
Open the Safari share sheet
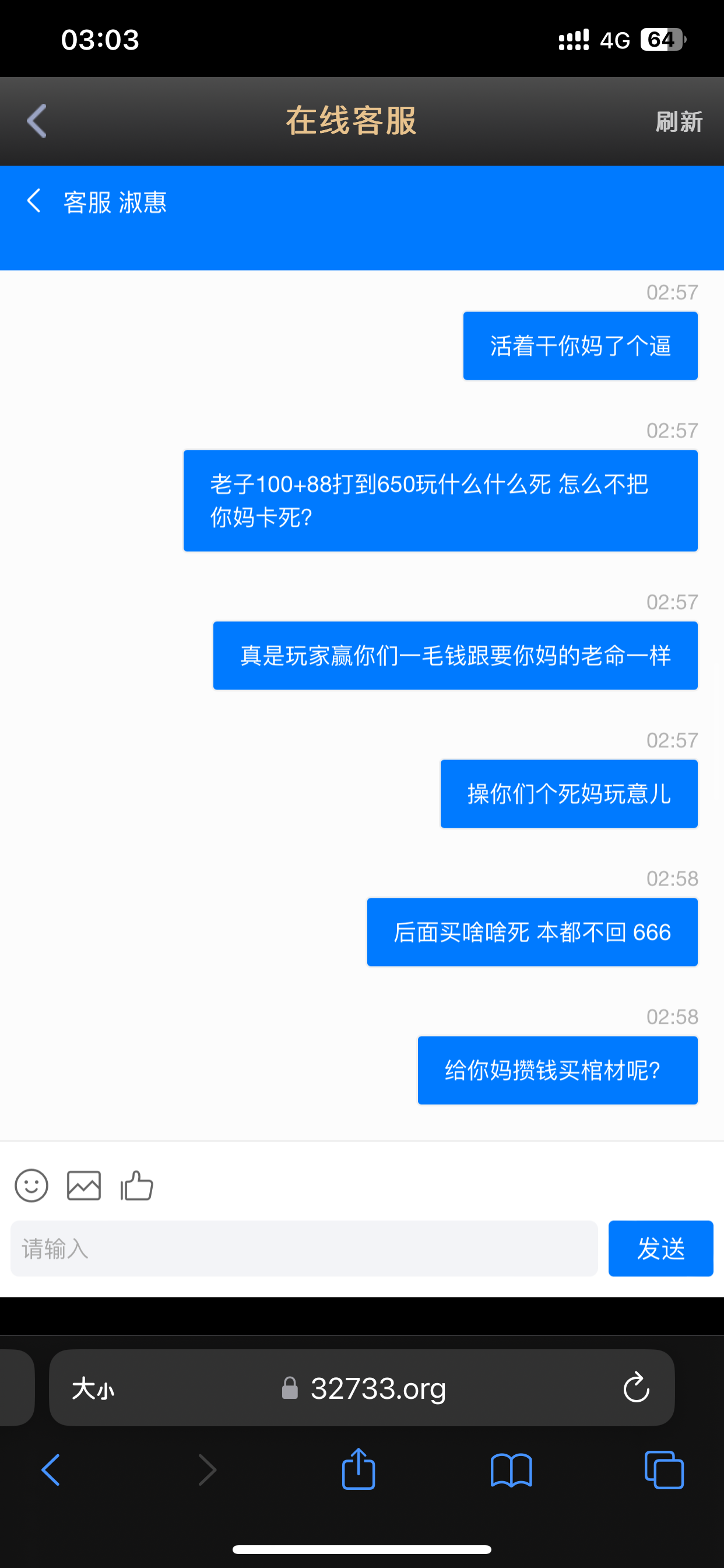(359, 1469)
